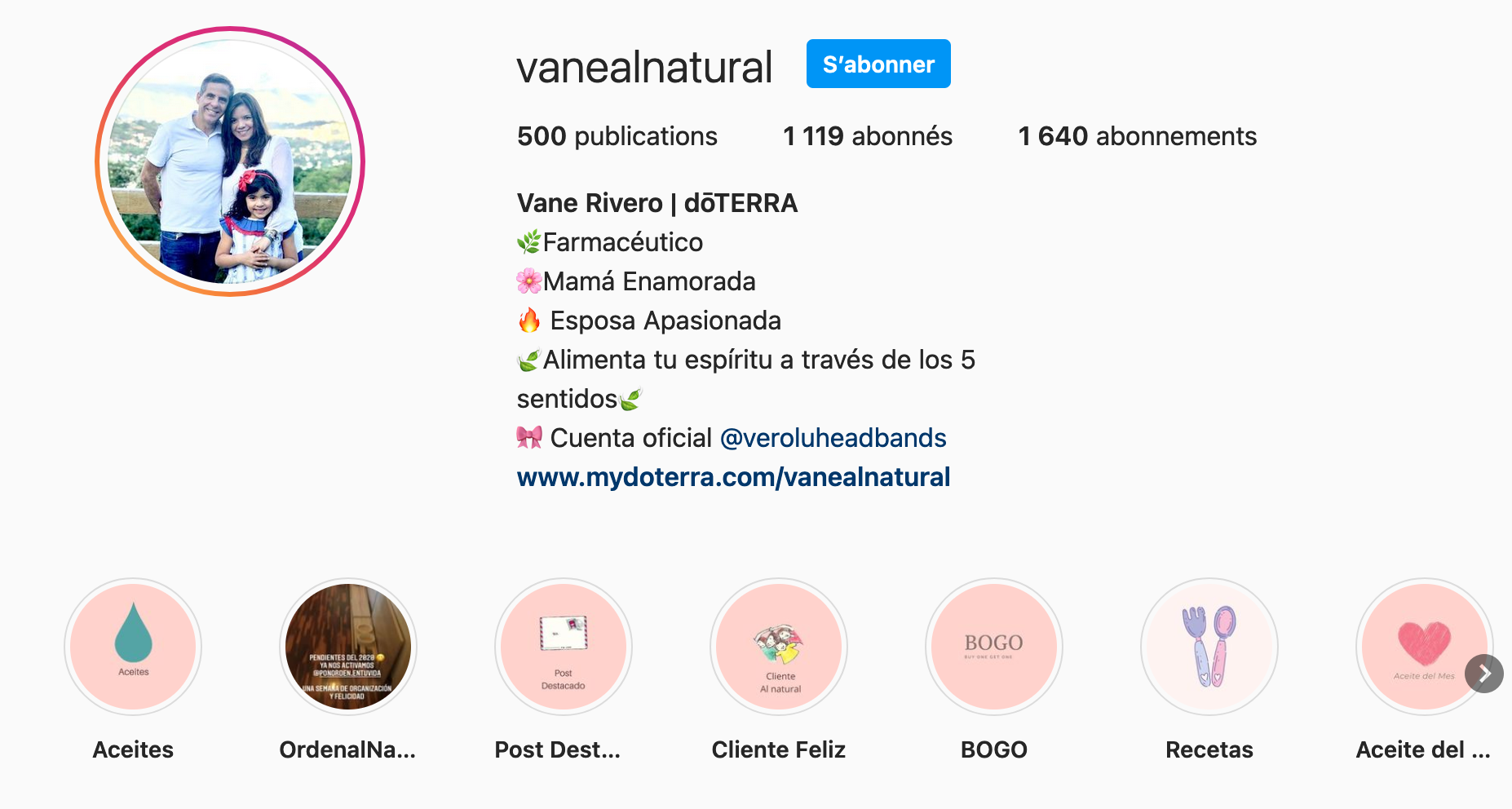View the 1 640 abonnements list
Screen dimensions: 1512x809
pos(1137,136)
